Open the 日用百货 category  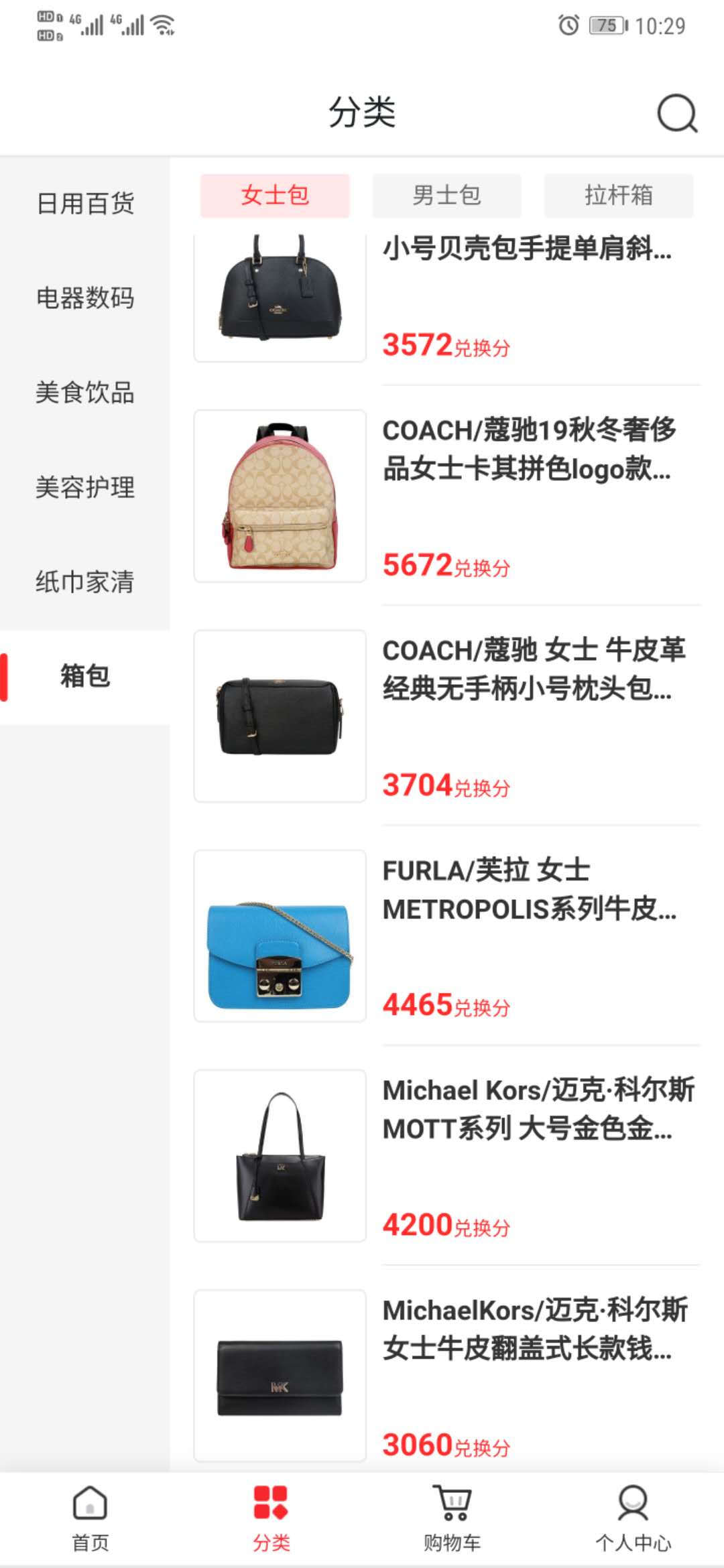click(85, 204)
